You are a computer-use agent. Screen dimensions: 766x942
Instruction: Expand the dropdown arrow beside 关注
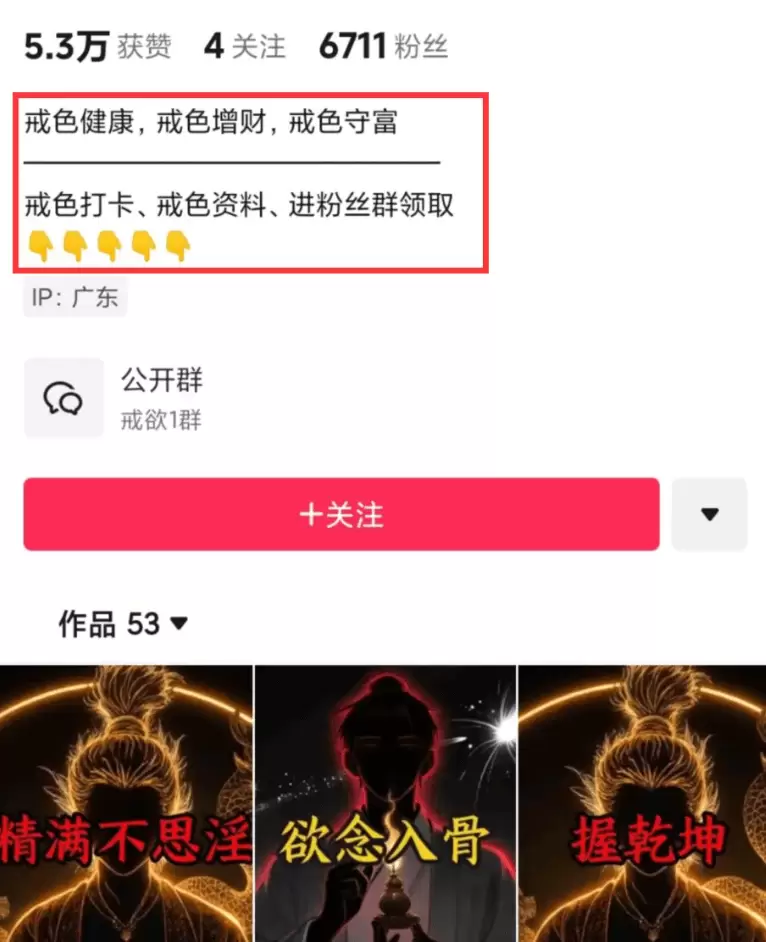tap(709, 515)
